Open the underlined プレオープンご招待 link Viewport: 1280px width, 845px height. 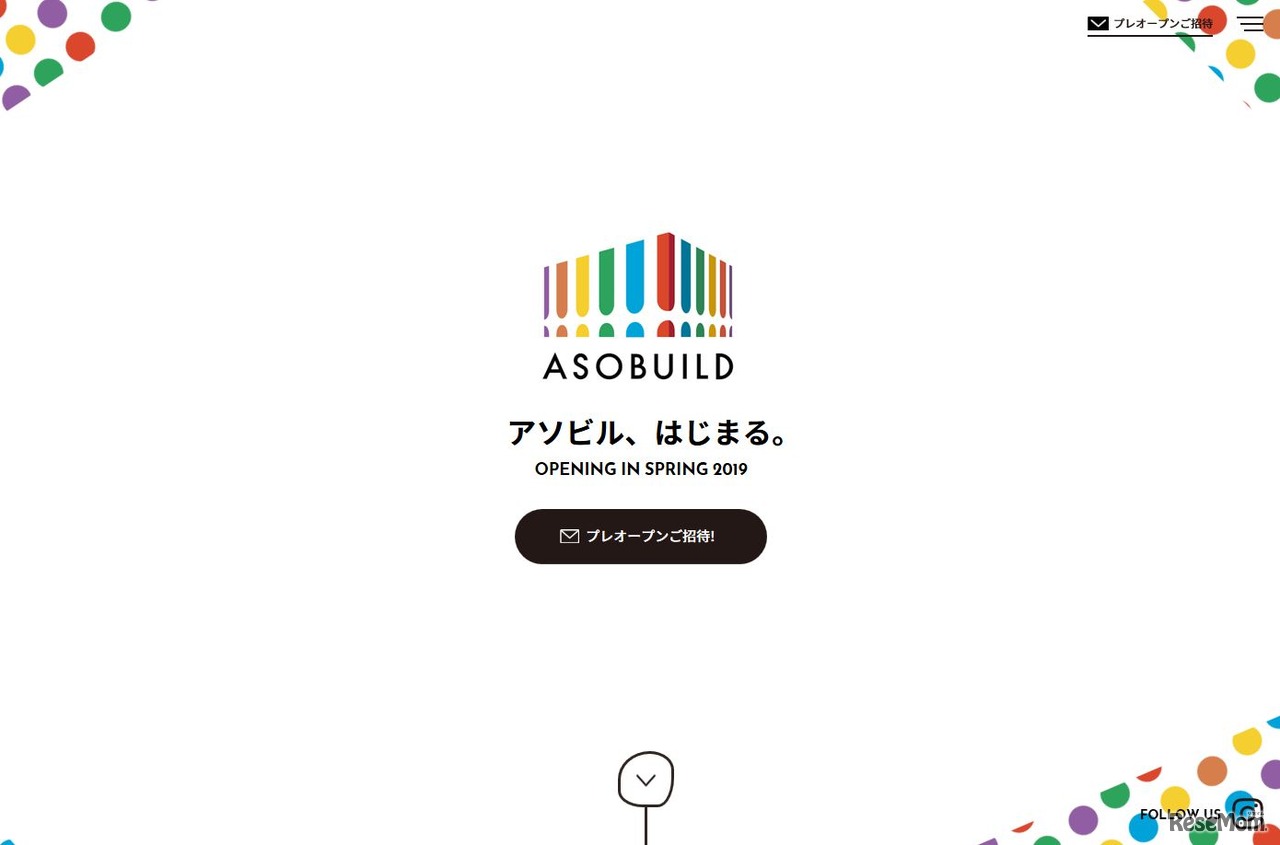(x=1150, y=23)
